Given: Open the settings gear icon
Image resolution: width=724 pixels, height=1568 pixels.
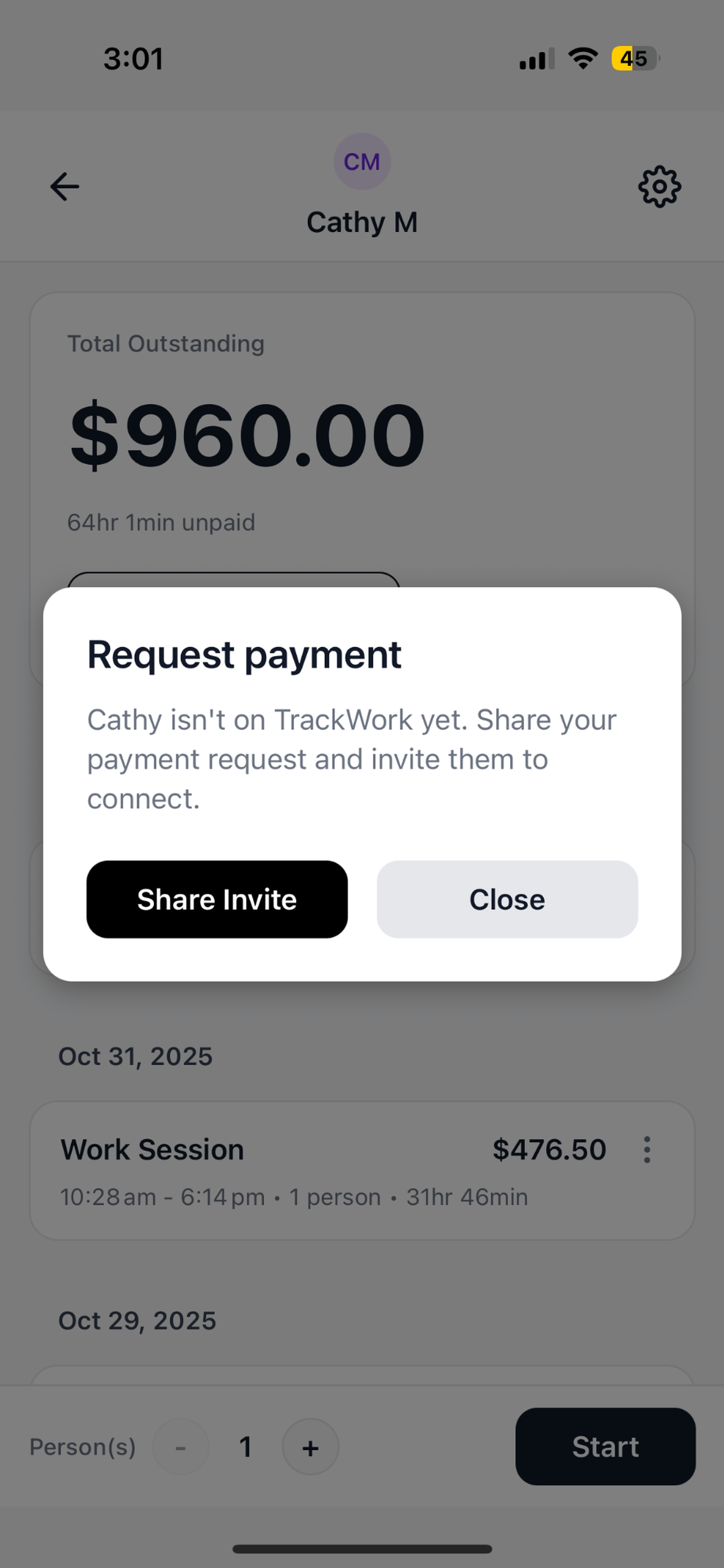Looking at the screenshot, I should tap(659, 186).
